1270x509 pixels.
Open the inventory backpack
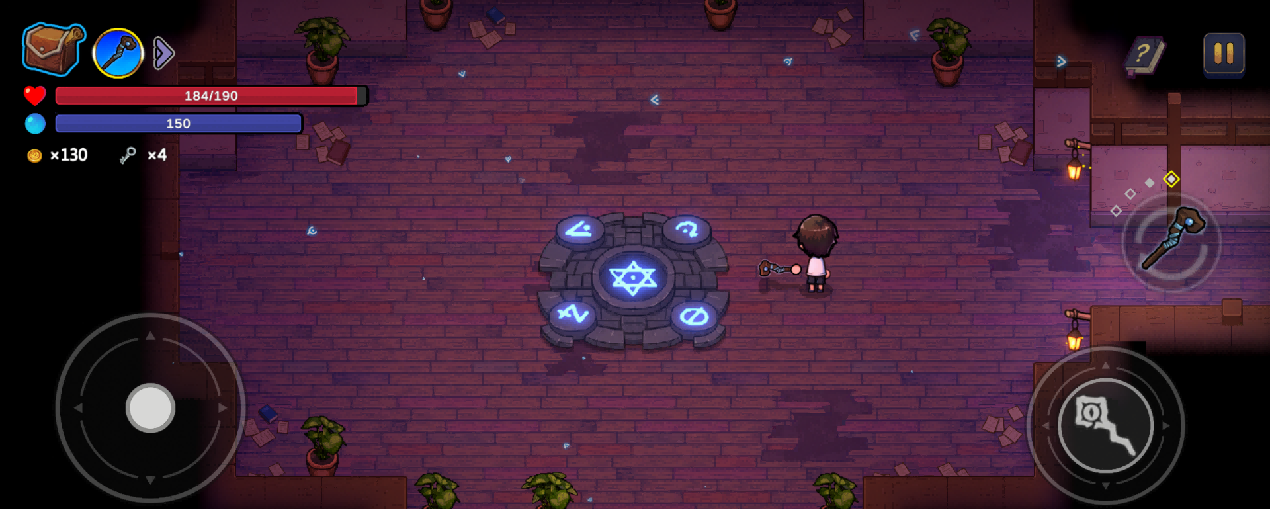(x=53, y=48)
